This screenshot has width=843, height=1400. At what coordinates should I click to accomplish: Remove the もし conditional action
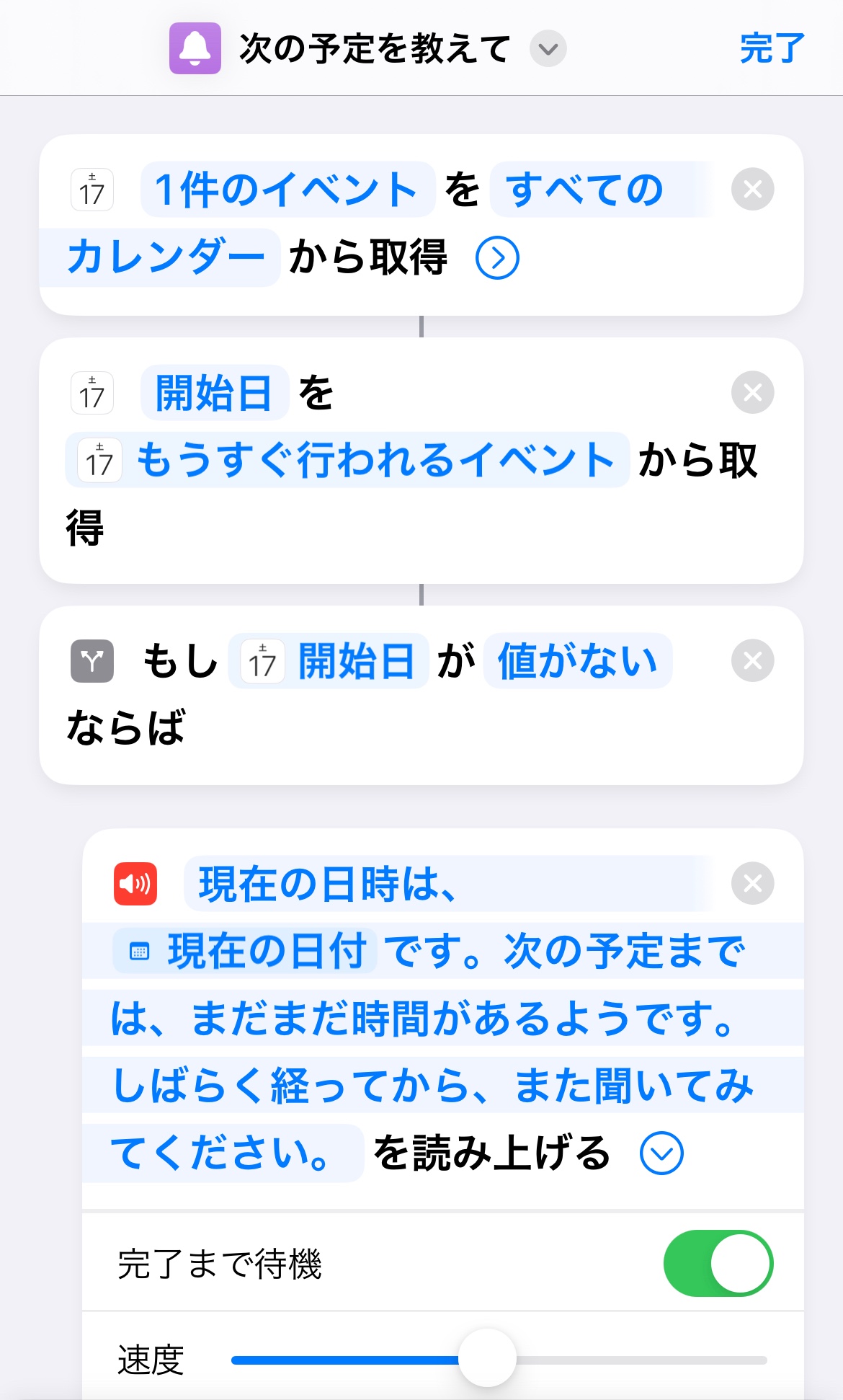click(752, 661)
